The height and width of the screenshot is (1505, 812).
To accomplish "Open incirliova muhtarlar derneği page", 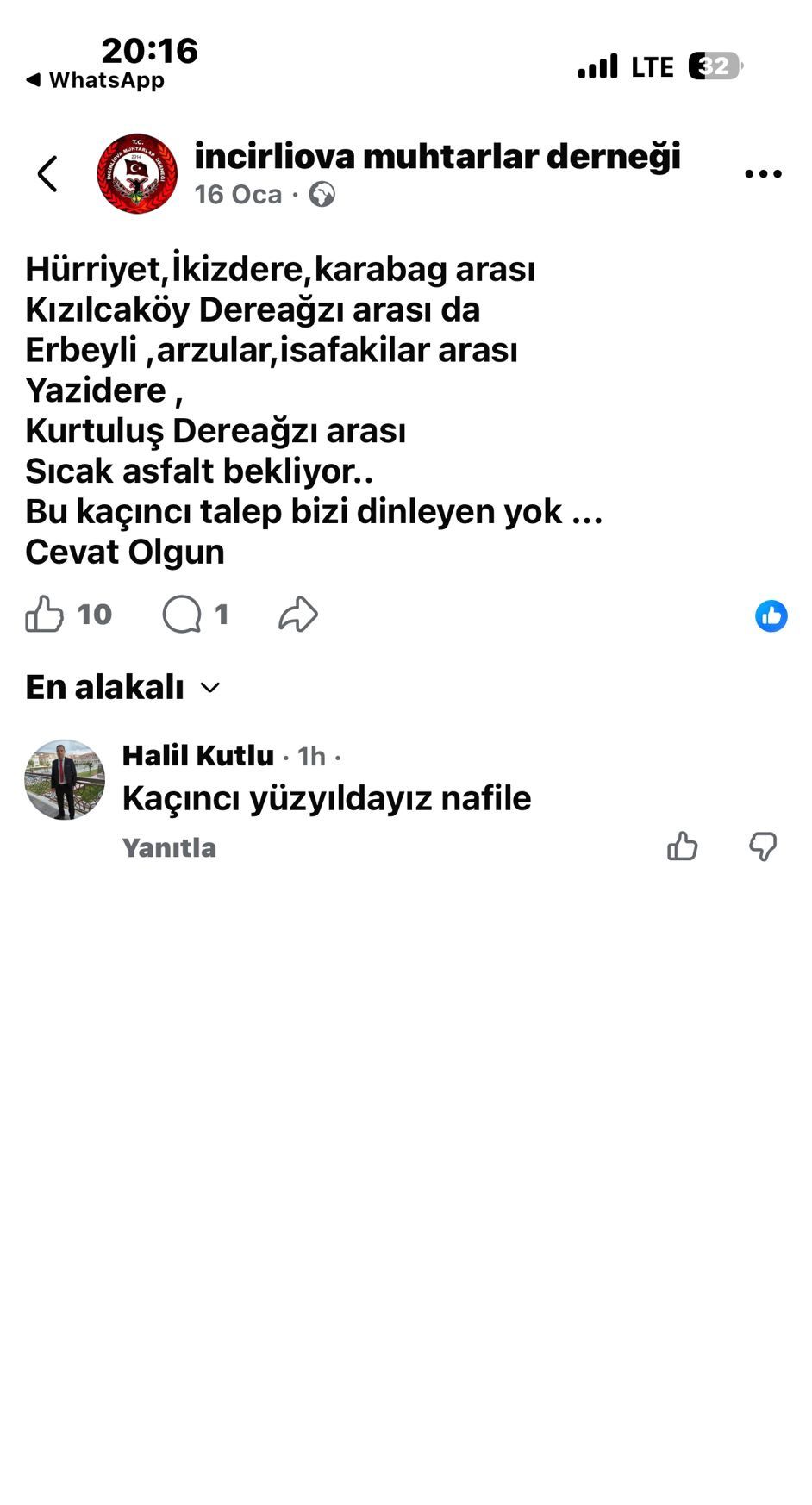I will click(x=438, y=156).
